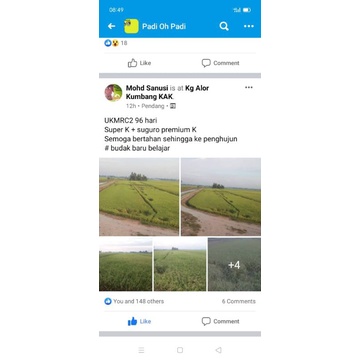
Task: Open system recent apps menu
Action: pos(141,350)
